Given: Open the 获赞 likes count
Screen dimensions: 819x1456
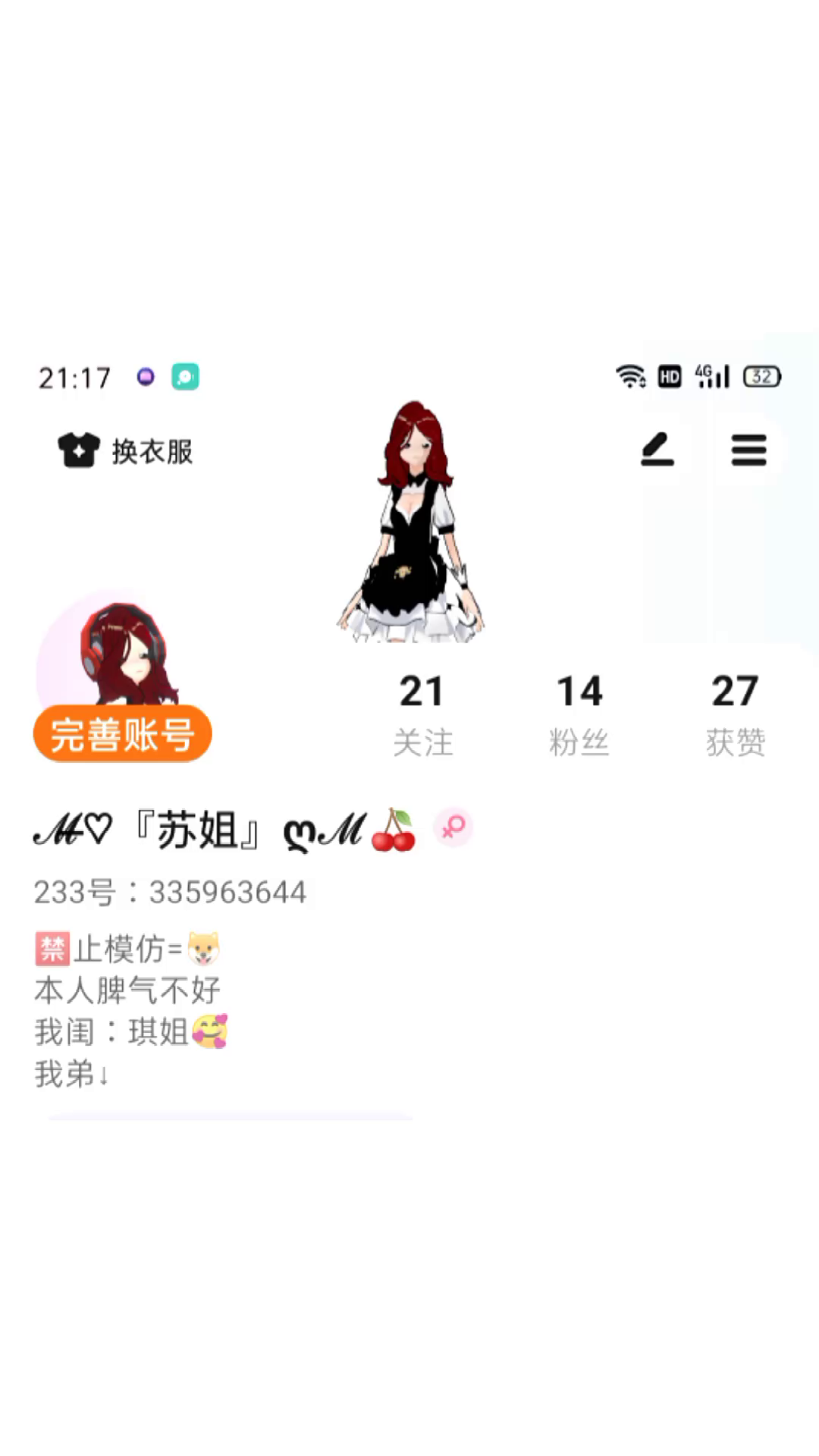Looking at the screenshot, I should (x=735, y=714).
